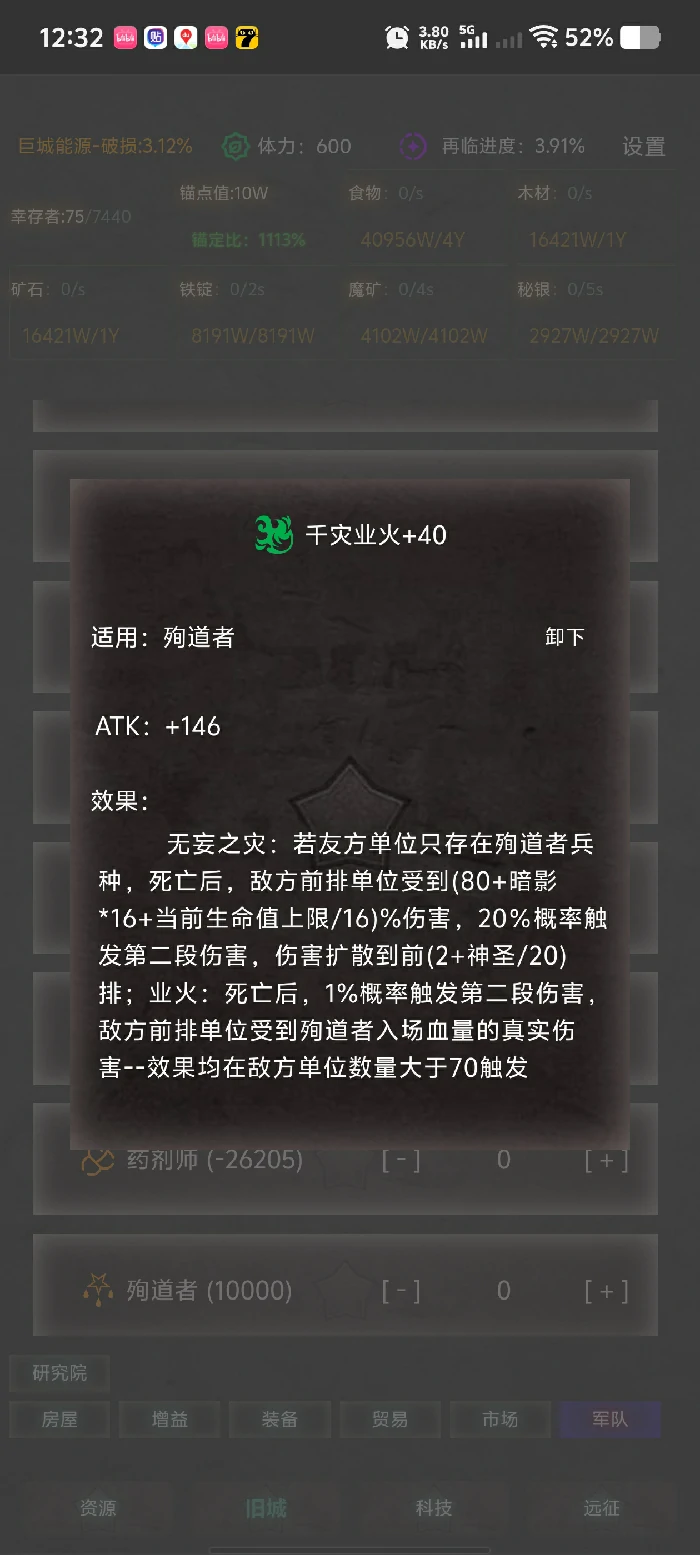Open the 研究院 section
Screen dimensions: 700x1555
[59, 1373]
